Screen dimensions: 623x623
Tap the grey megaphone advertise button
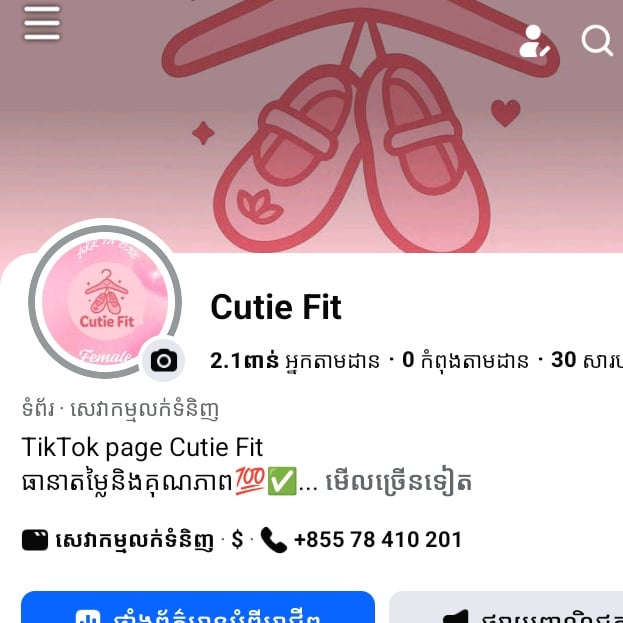[x=505, y=609]
